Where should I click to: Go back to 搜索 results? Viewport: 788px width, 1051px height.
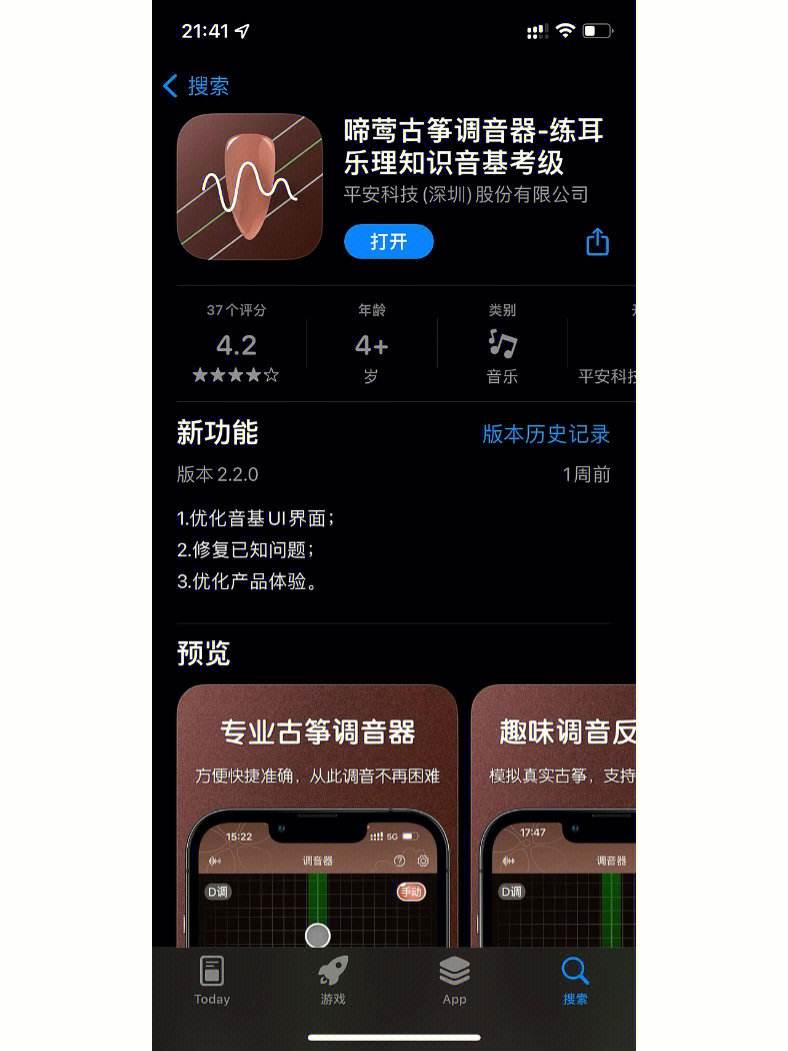click(x=196, y=86)
